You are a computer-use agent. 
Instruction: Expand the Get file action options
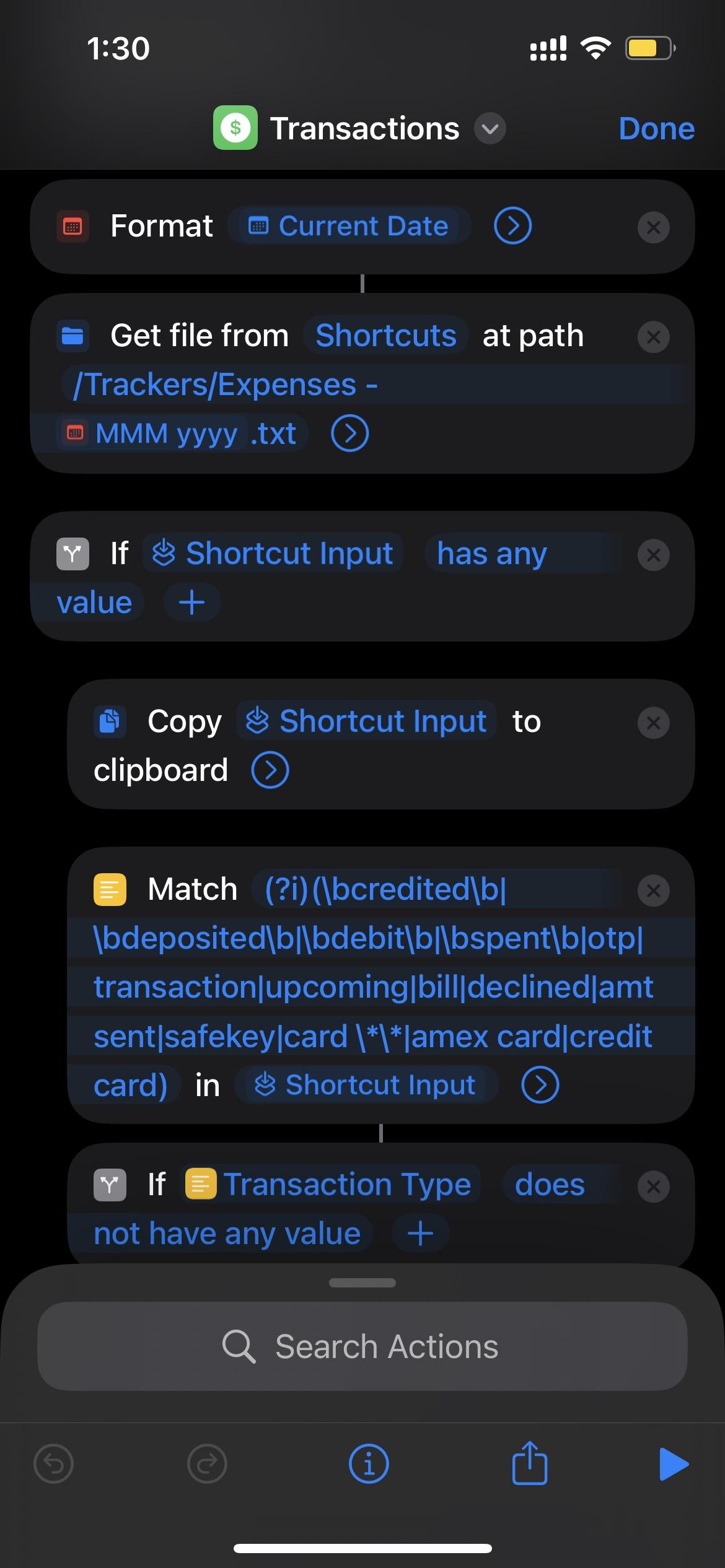point(349,433)
